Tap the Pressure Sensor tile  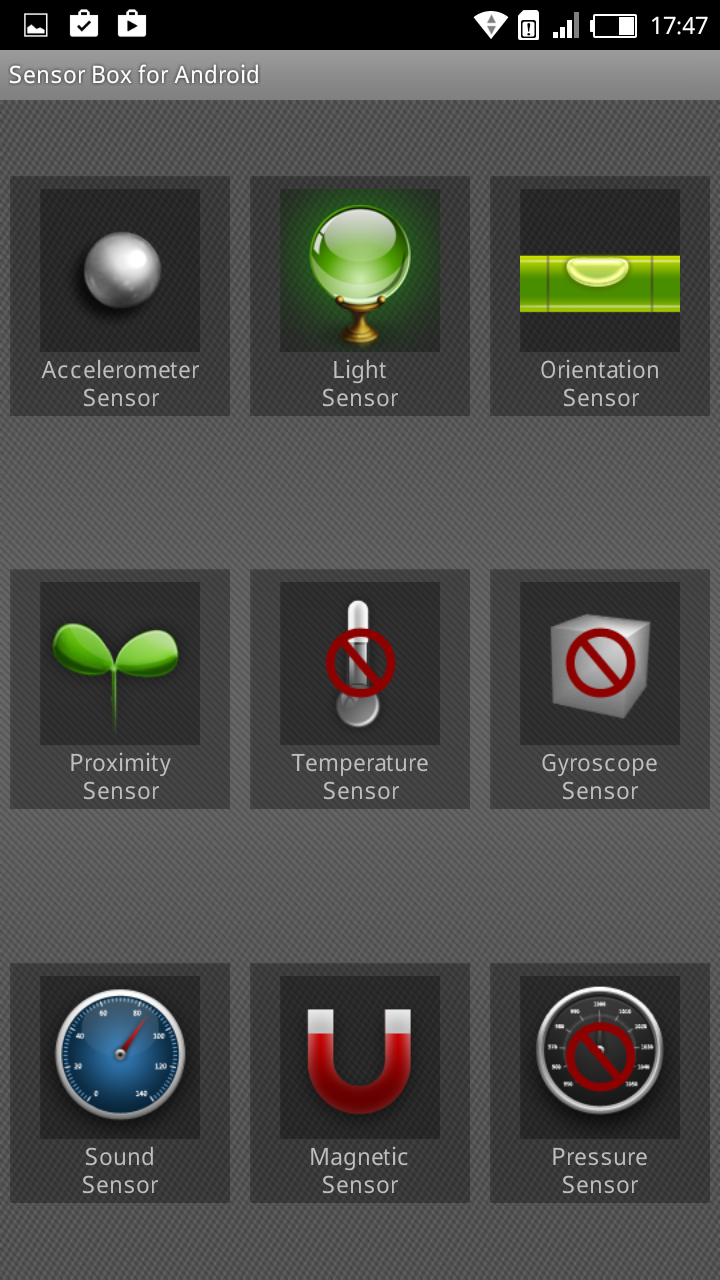(600, 1082)
